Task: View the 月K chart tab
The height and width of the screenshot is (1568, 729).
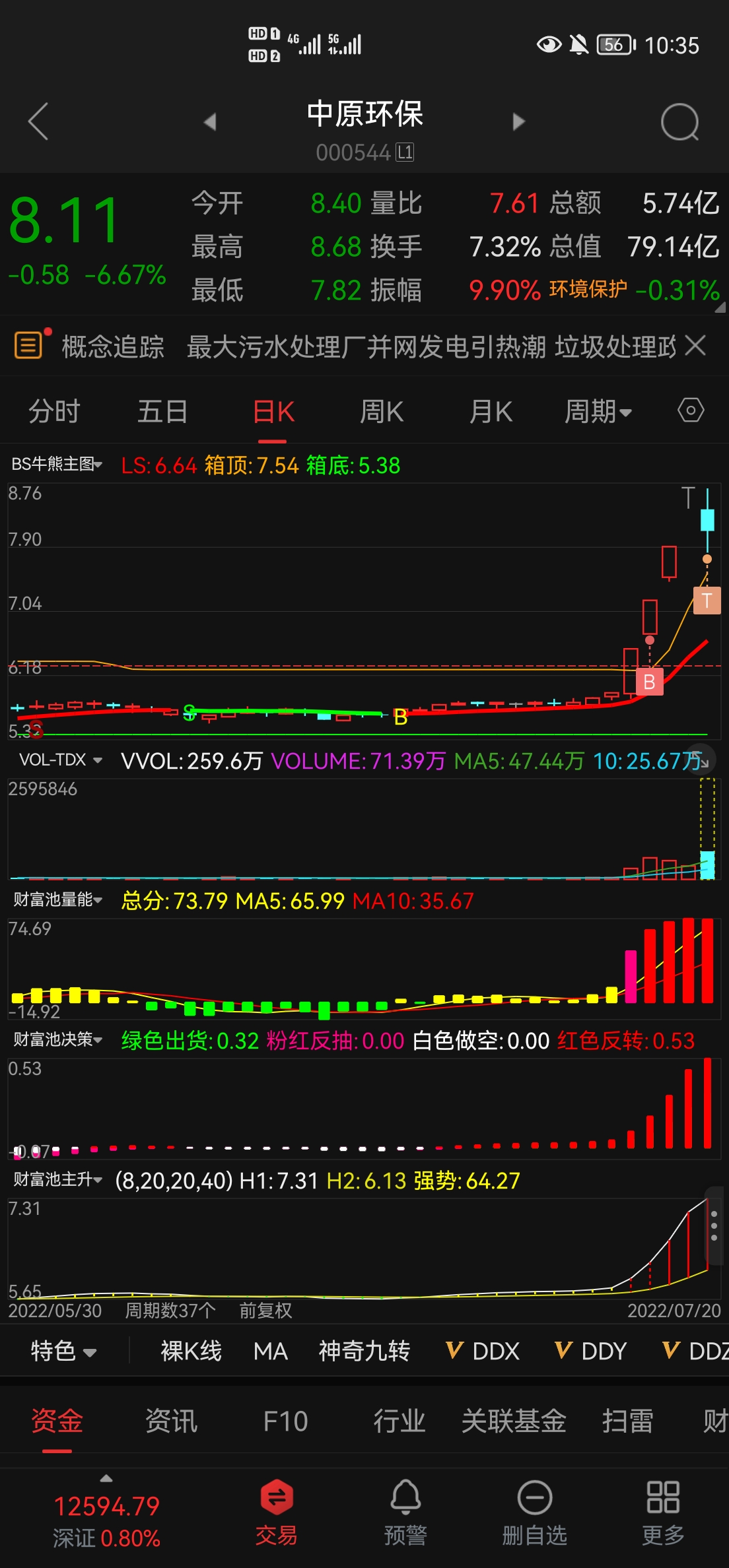Action: tap(491, 412)
